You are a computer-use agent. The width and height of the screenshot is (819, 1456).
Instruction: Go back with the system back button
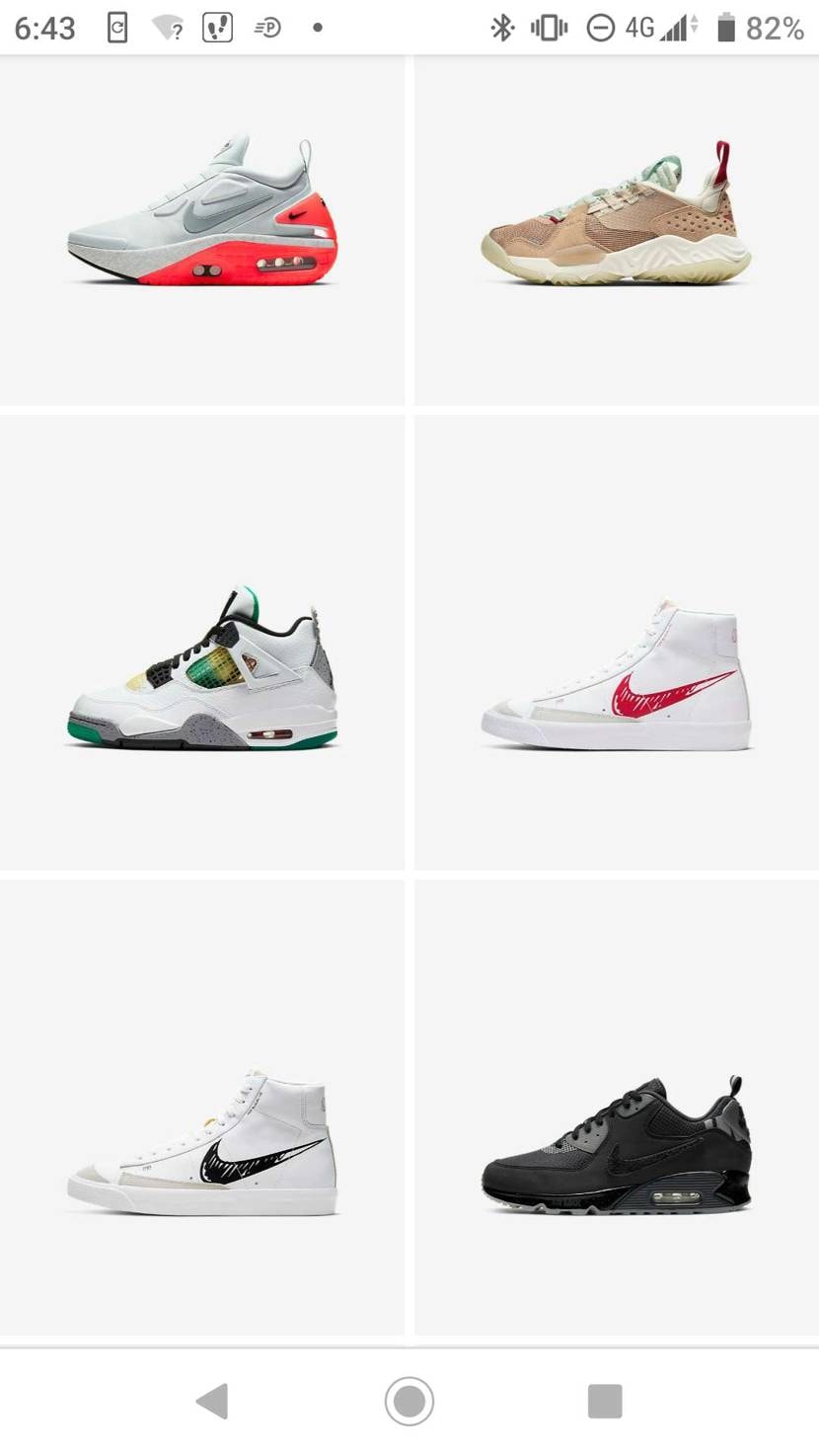[x=213, y=1400]
